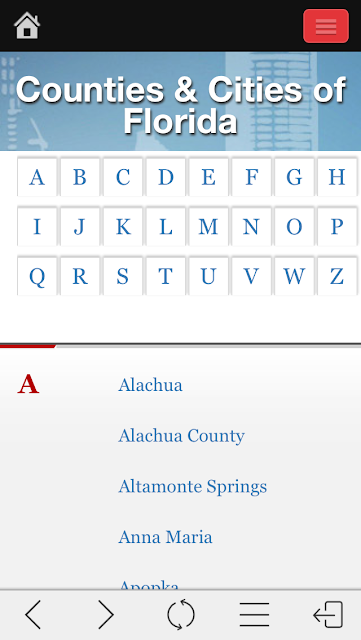The image size is (361, 640).
Task: View Altamonte Springs
Action: 192,487
